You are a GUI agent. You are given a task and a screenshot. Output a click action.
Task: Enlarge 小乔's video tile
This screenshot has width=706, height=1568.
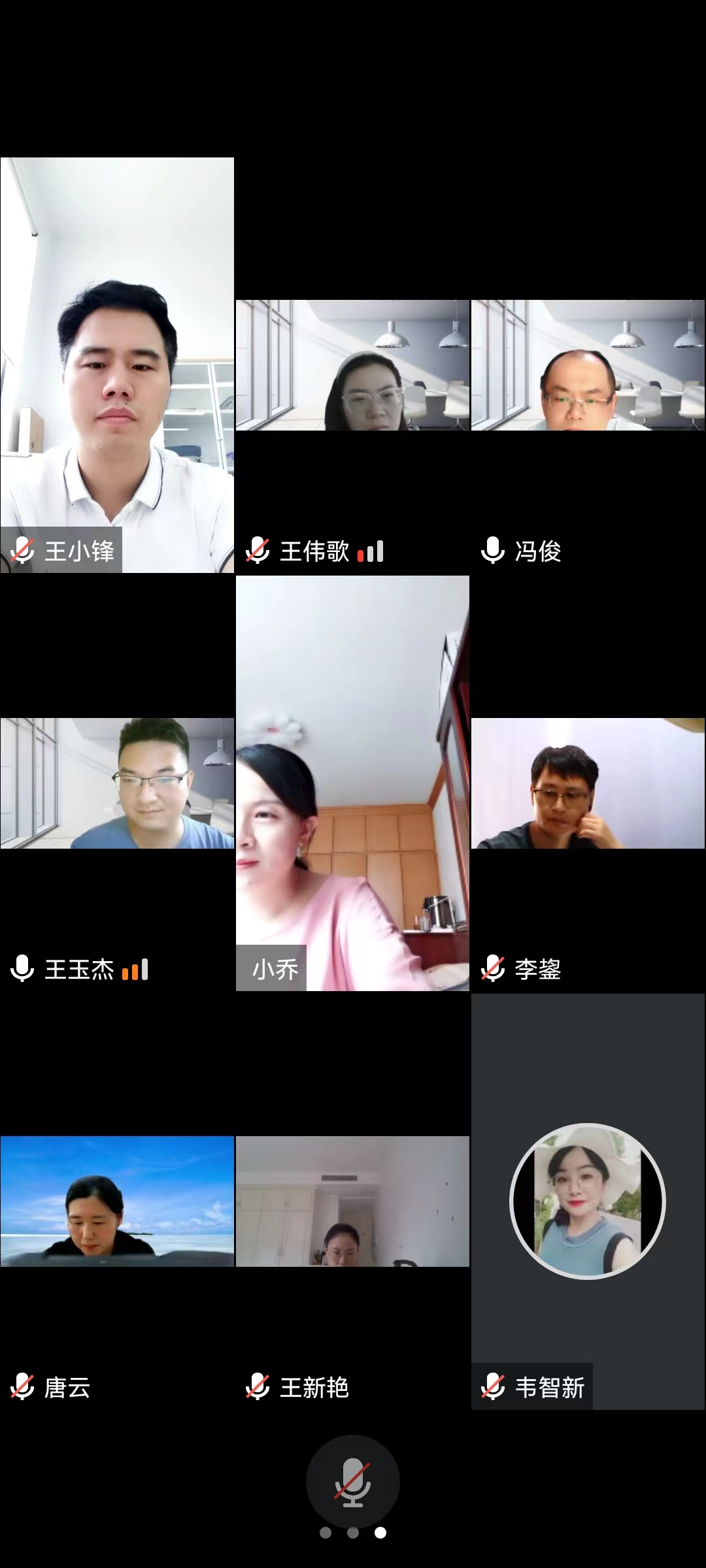[x=352, y=783]
